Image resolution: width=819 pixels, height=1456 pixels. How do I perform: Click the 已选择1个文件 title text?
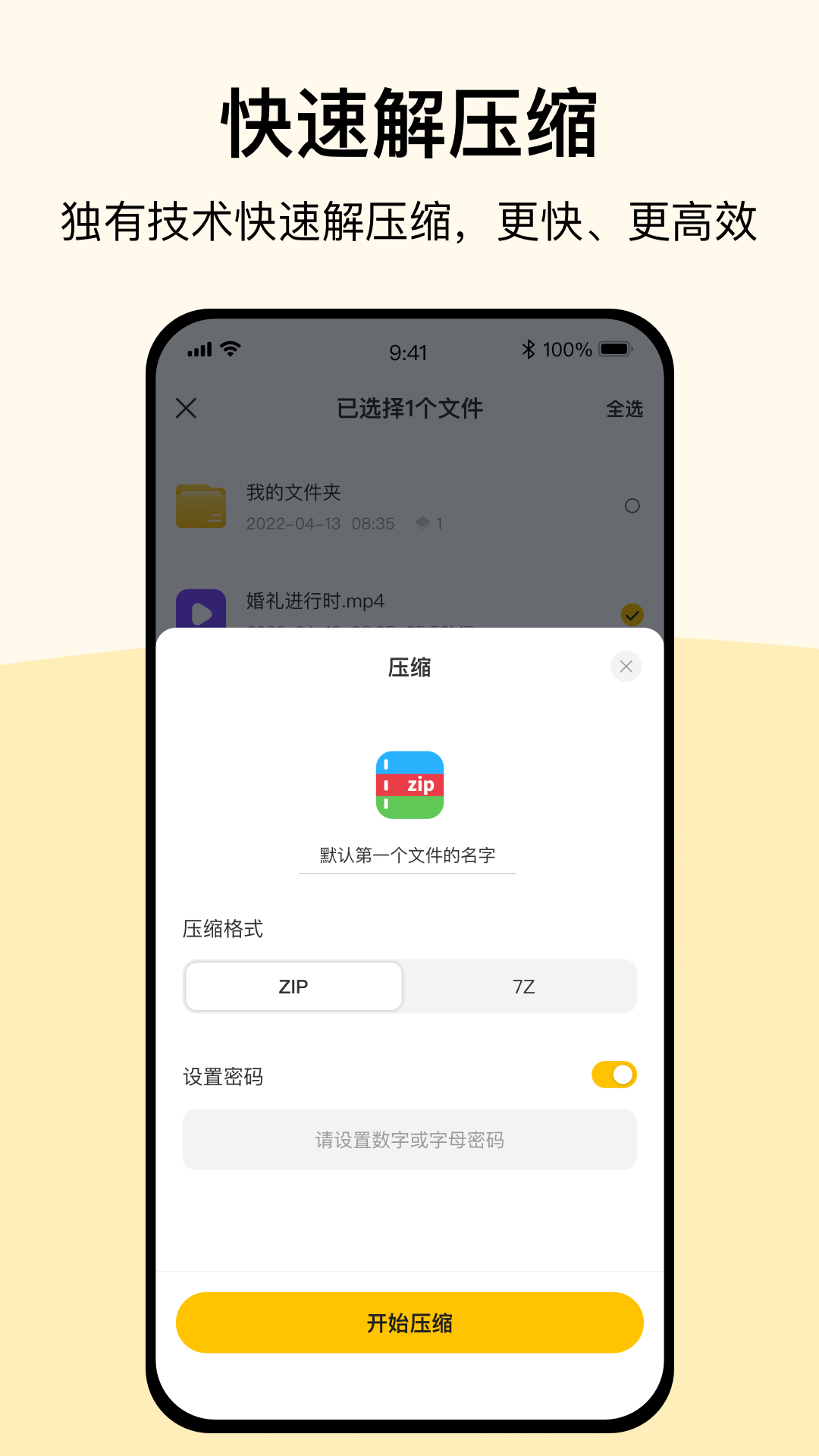coord(412,407)
